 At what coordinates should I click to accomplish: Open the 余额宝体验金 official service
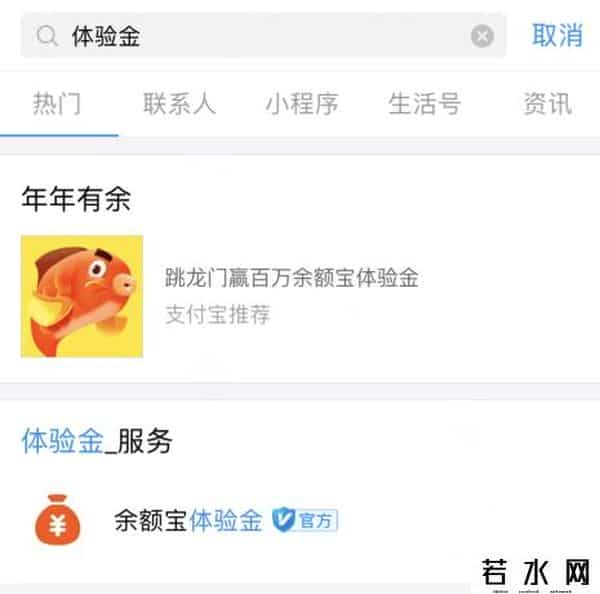click(189, 520)
